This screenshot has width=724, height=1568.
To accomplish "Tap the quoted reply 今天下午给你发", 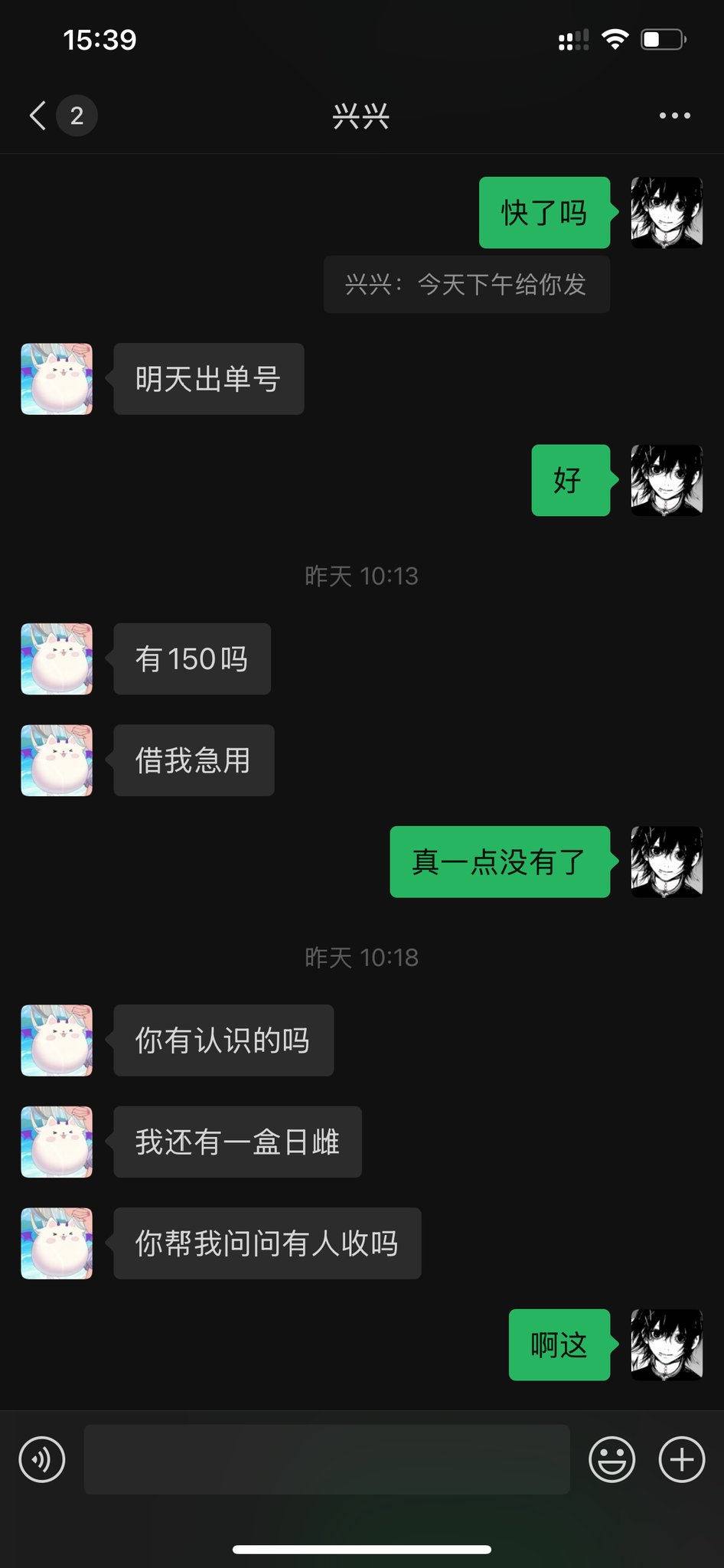I will [x=466, y=285].
